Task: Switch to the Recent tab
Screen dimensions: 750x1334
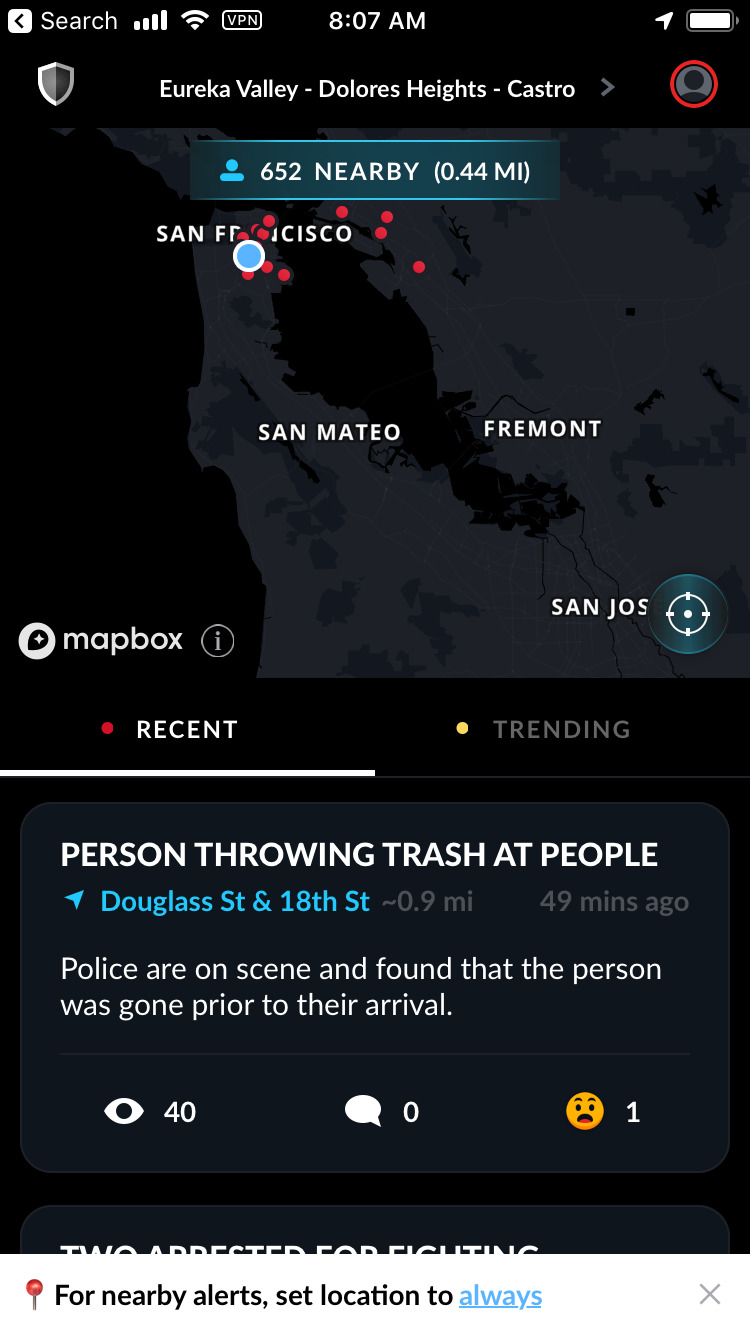Action: click(187, 730)
